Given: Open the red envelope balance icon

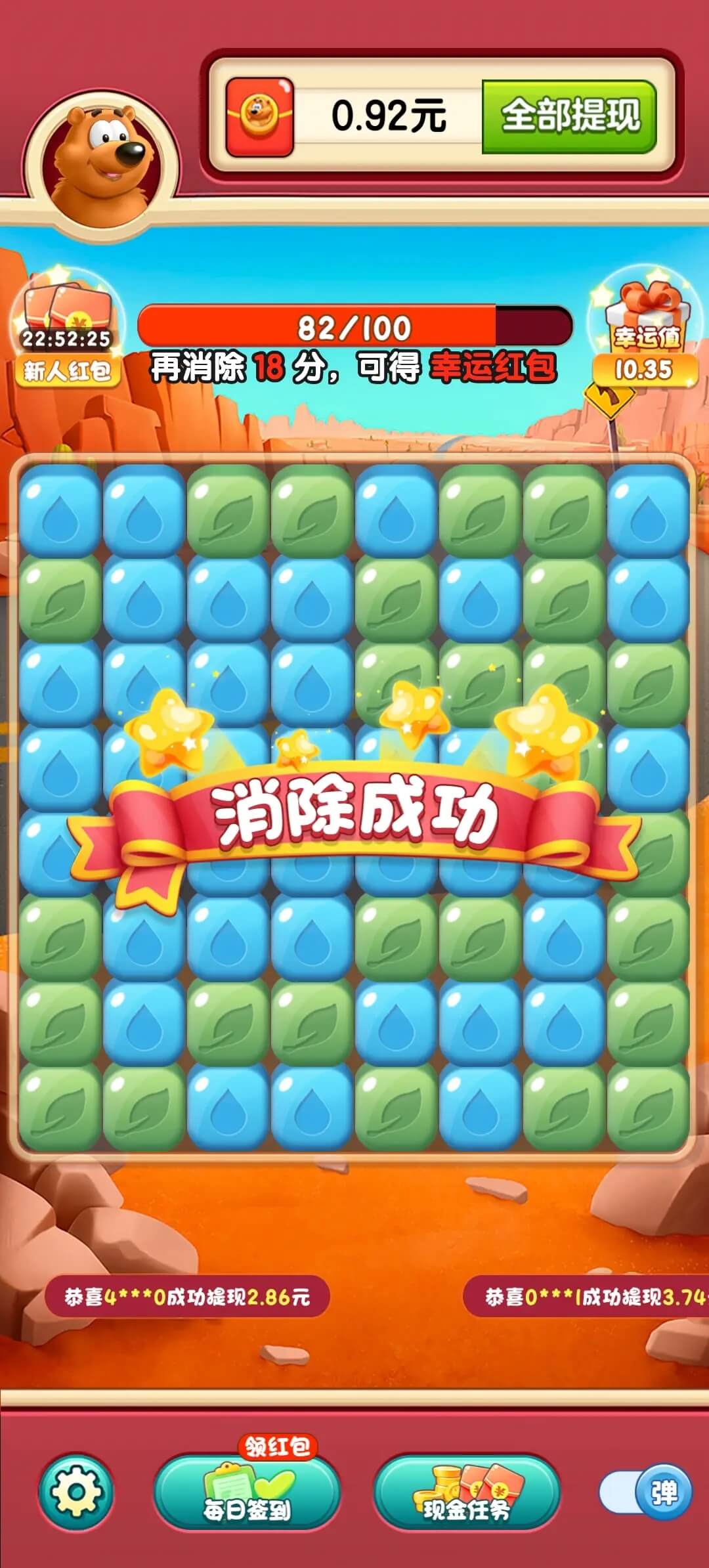Looking at the screenshot, I should point(259,117).
